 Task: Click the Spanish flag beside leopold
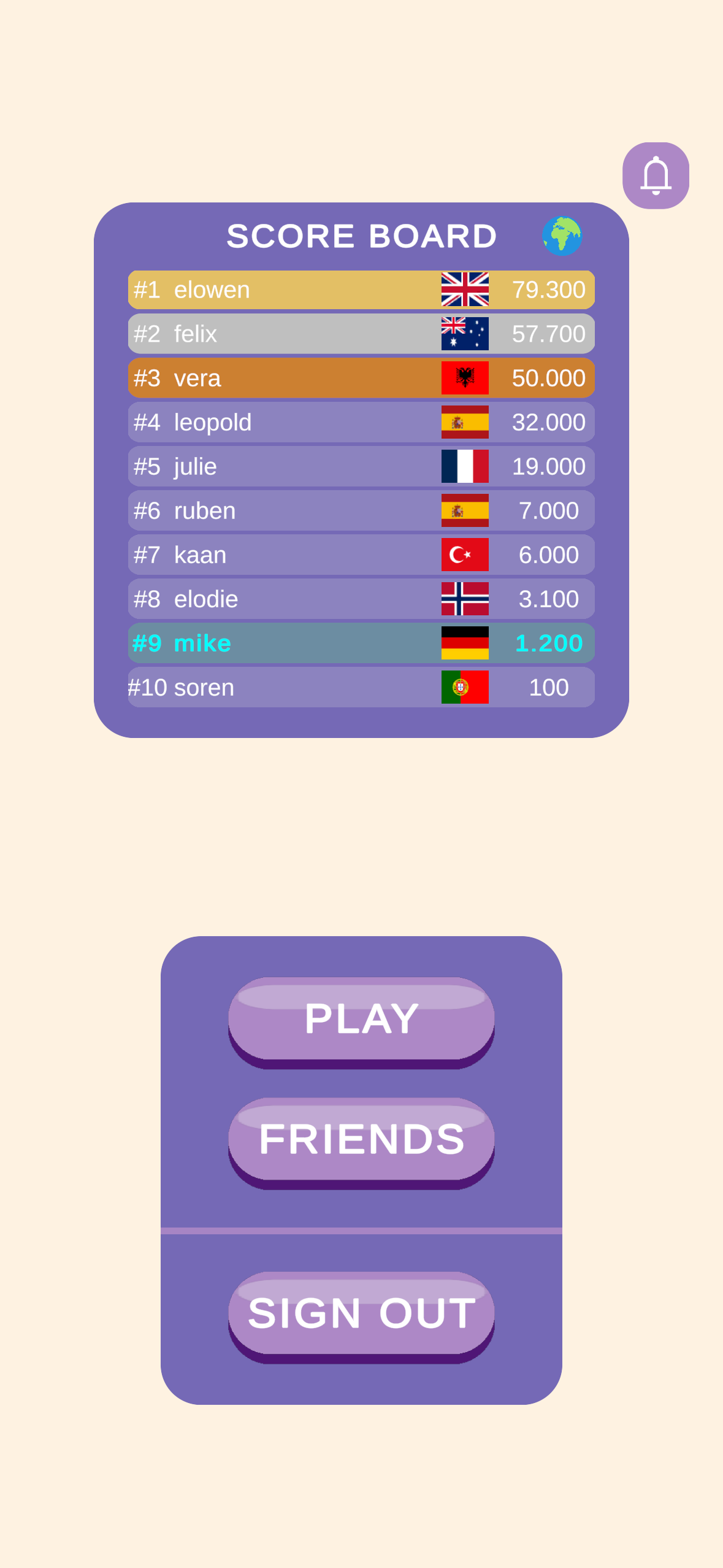point(464,421)
